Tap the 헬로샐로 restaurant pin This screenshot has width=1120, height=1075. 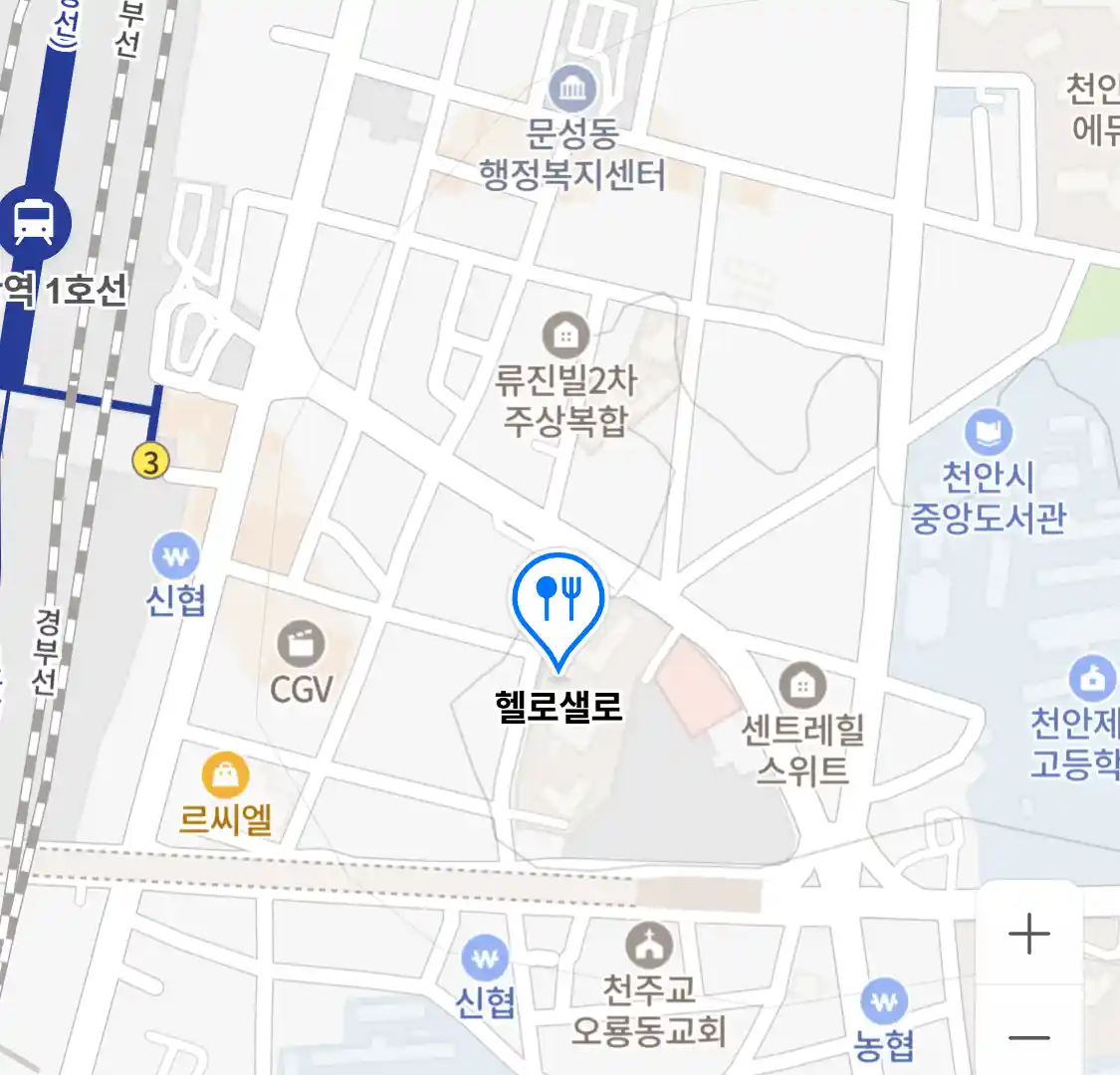point(559,602)
